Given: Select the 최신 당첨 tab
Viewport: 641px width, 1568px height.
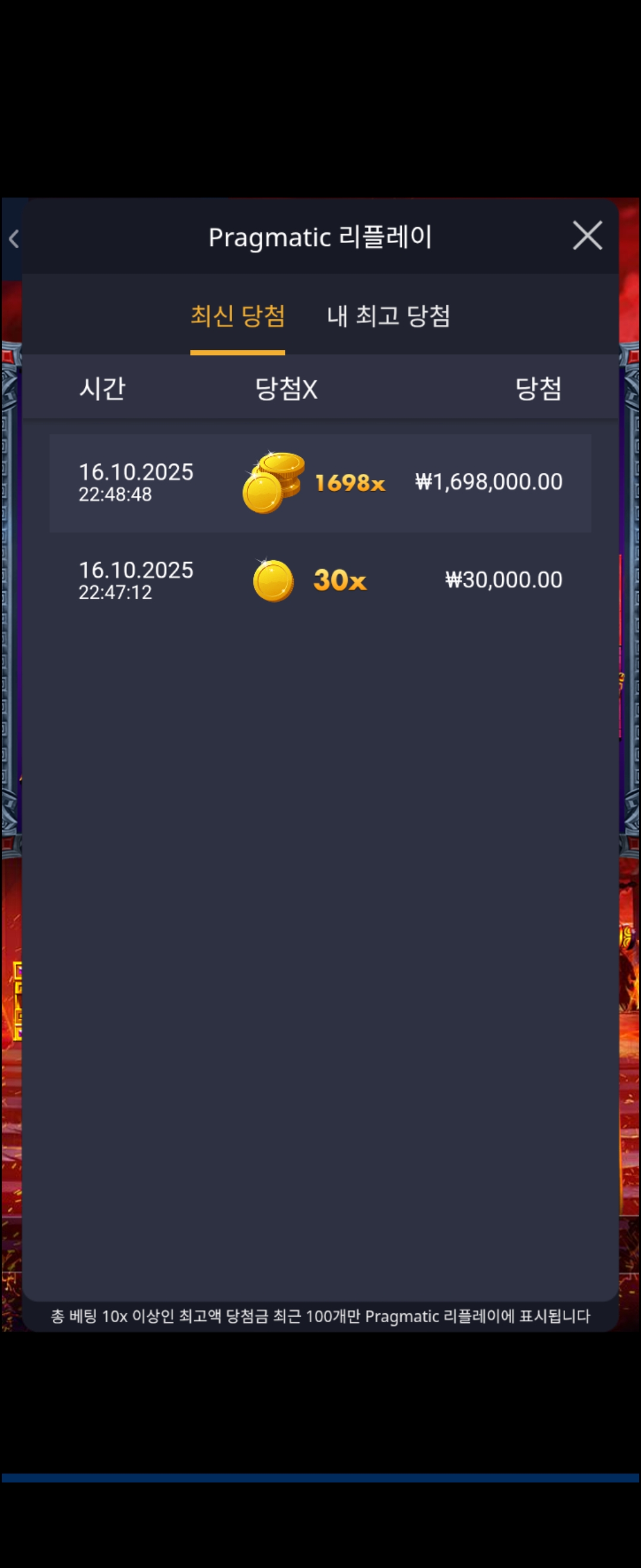Looking at the screenshot, I should tap(237, 315).
